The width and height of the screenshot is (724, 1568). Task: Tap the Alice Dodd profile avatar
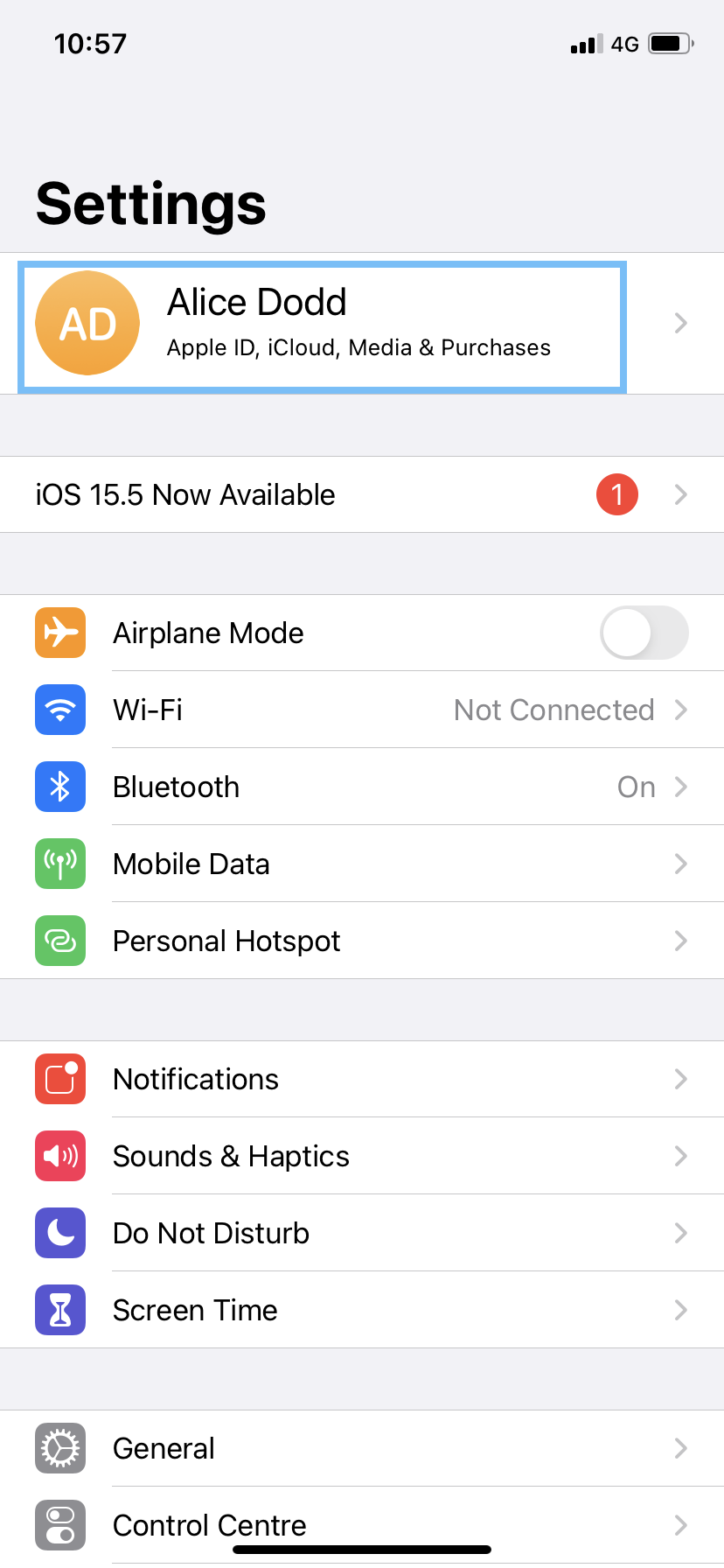(87, 323)
